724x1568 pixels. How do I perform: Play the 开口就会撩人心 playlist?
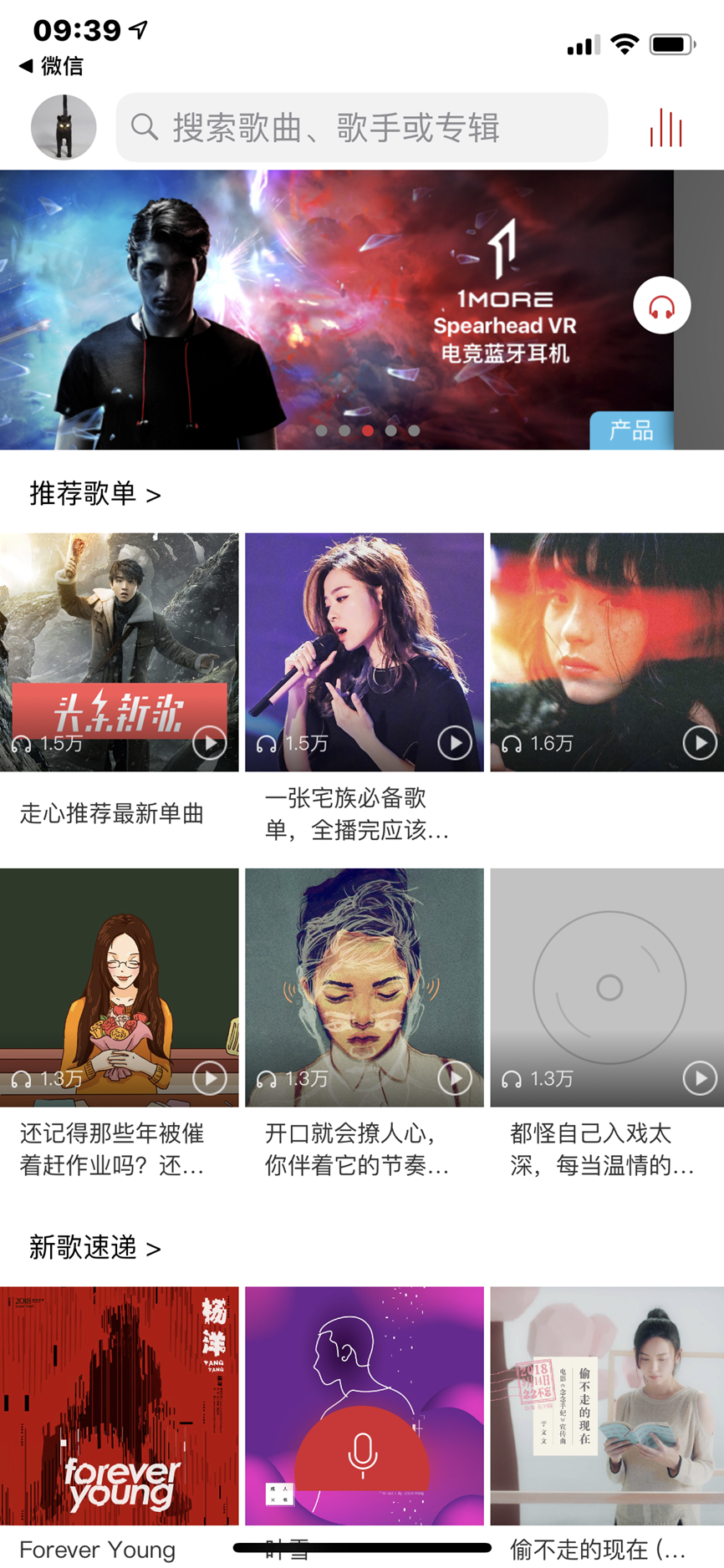(x=455, y=1078)
